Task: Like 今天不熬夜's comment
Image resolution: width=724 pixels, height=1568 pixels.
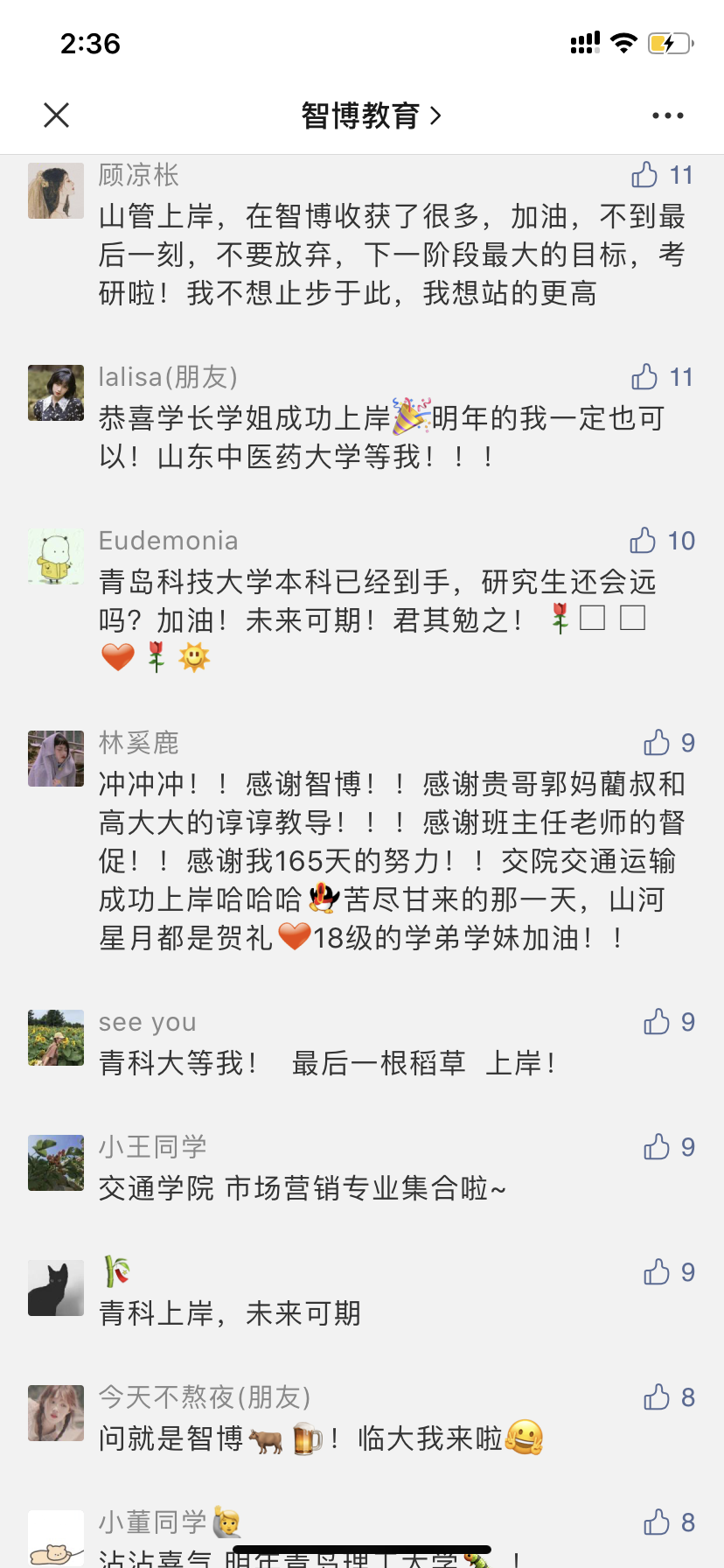Action: click(x=657, y=1397)
